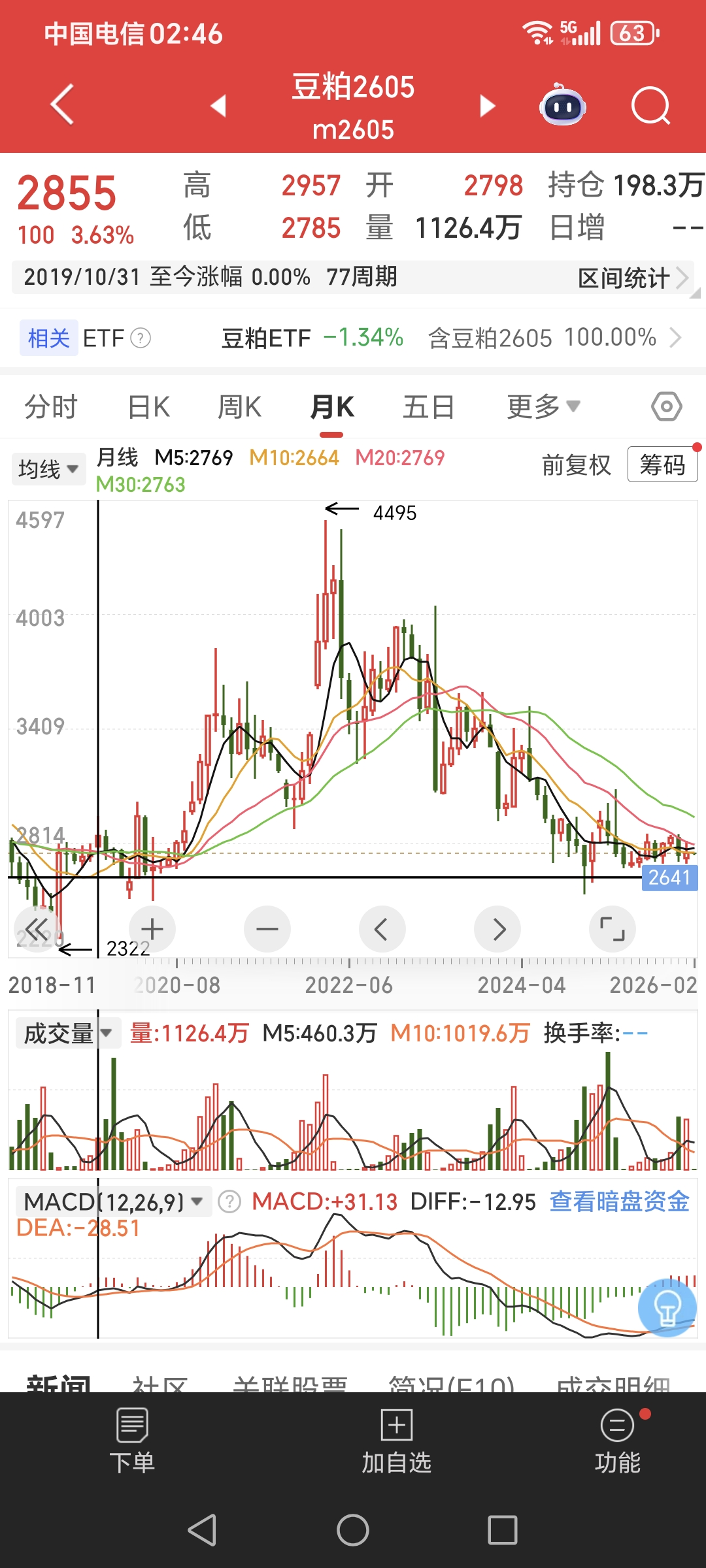The image size is (706, 1568).
Task: Open chart settings hexagon icon
Action: tap(666, 406)
